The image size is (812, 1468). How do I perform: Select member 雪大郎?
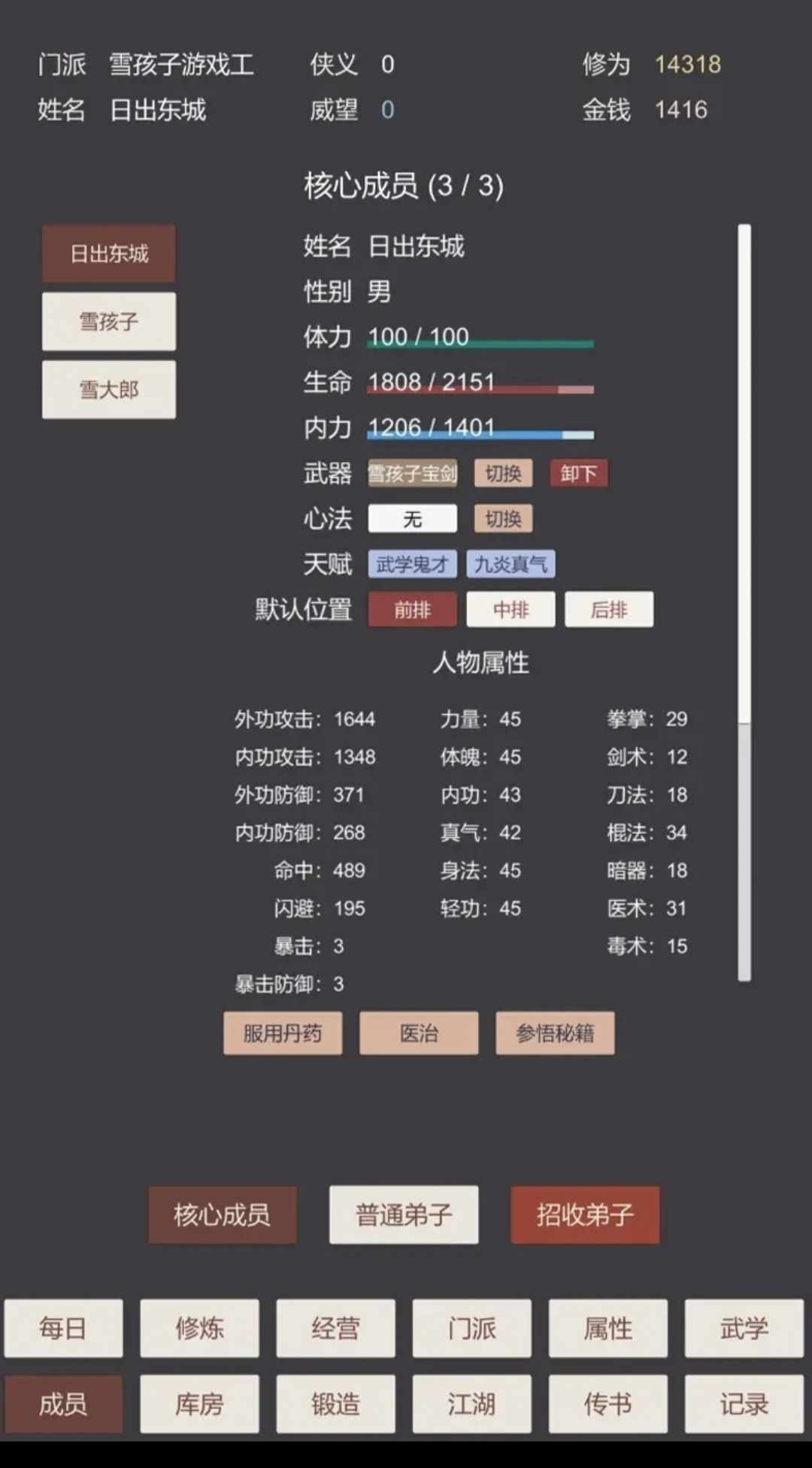click(x=109, y=390)
